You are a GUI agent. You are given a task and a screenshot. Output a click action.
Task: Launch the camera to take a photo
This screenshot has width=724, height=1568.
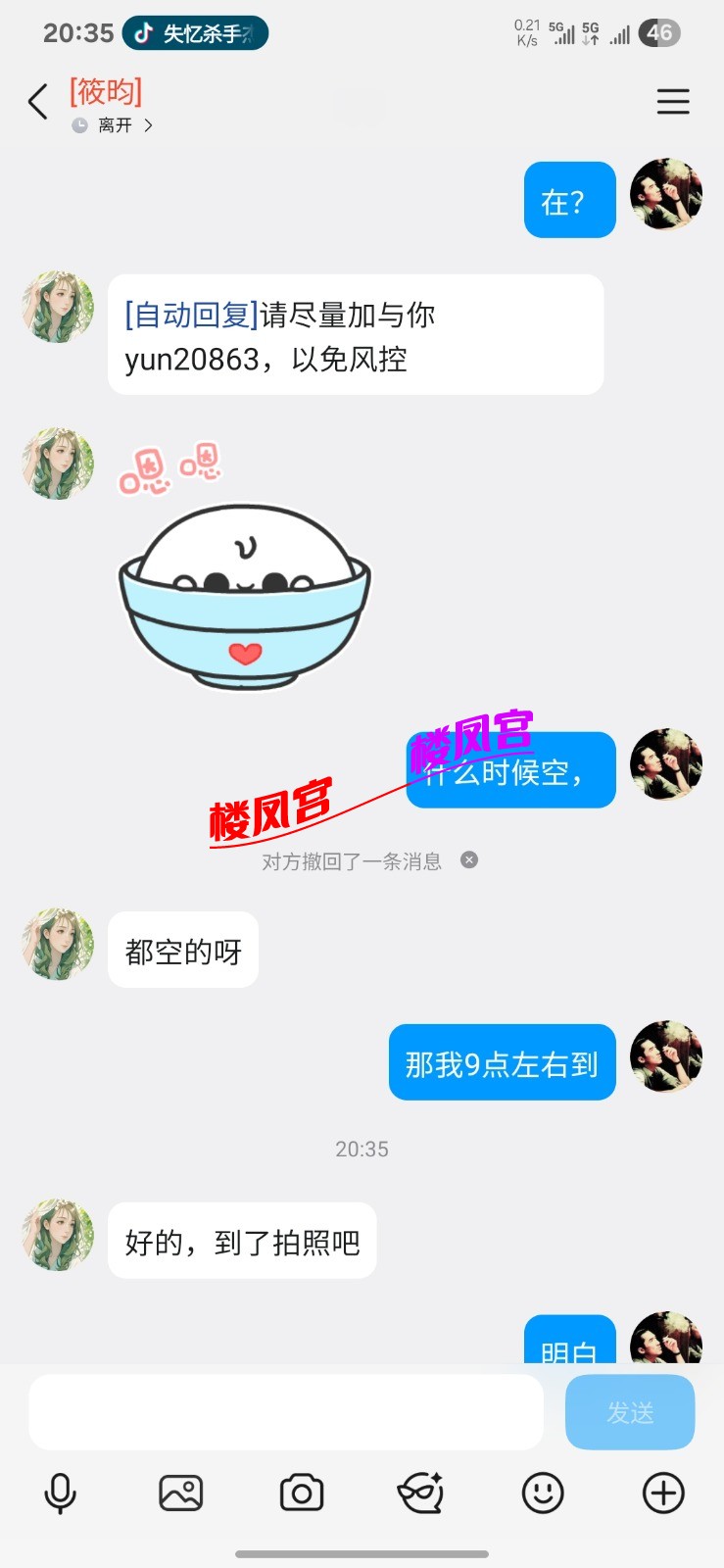pyautogui.click(x=302, y=1494)
